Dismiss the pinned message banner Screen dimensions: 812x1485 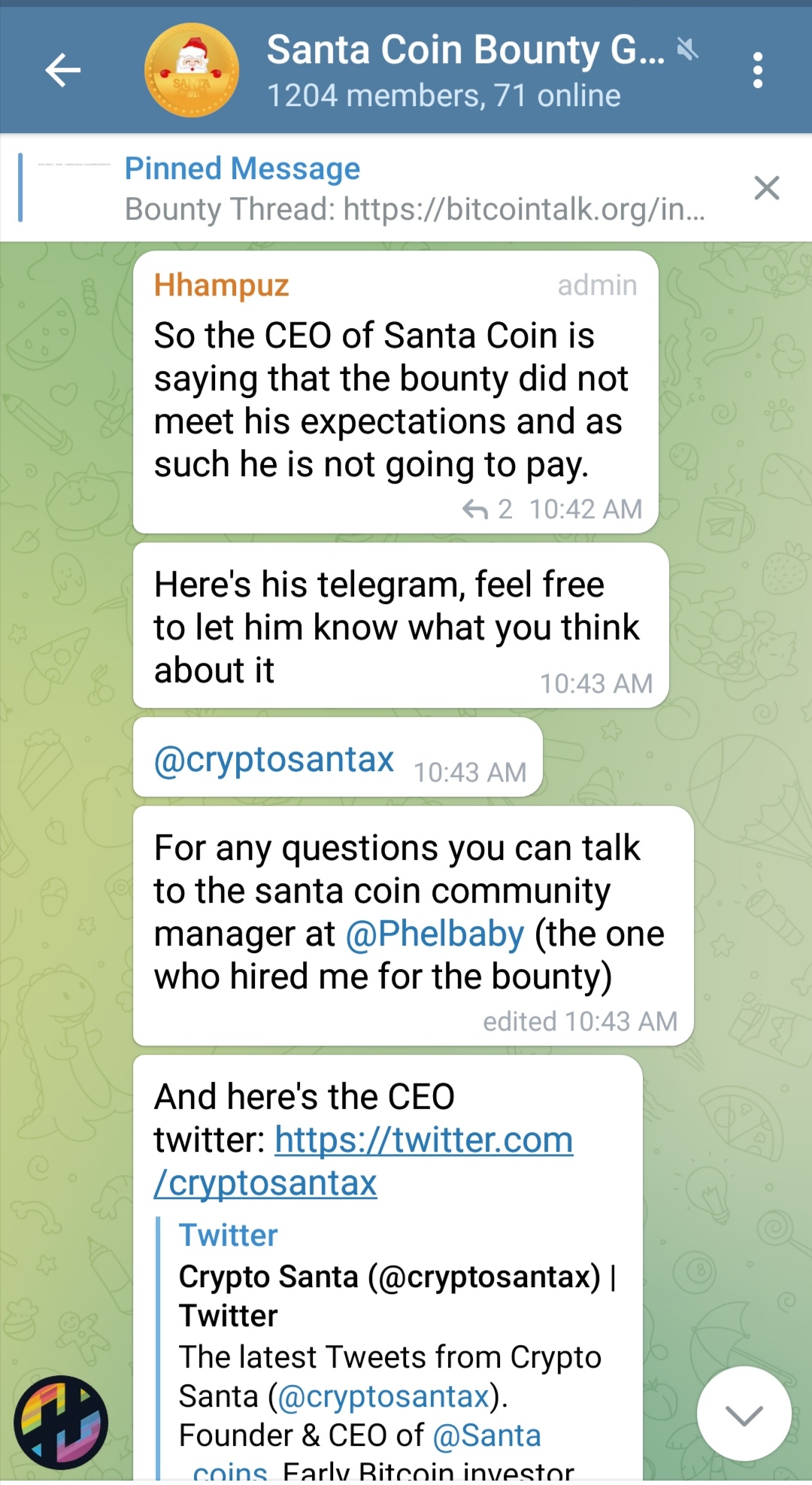pyautogui.click(x=766, y=188)
